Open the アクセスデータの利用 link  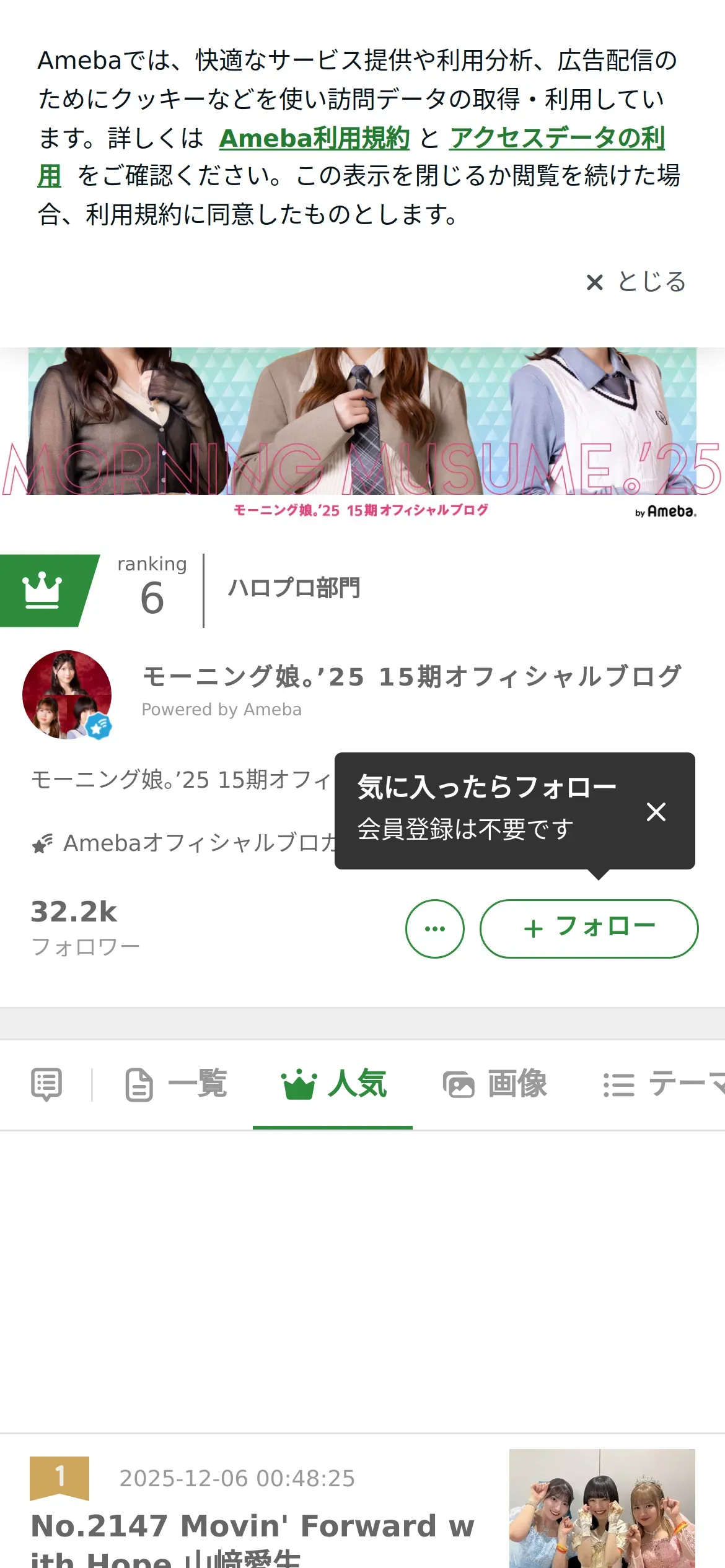pyautogui.click(x=556, y=138)
